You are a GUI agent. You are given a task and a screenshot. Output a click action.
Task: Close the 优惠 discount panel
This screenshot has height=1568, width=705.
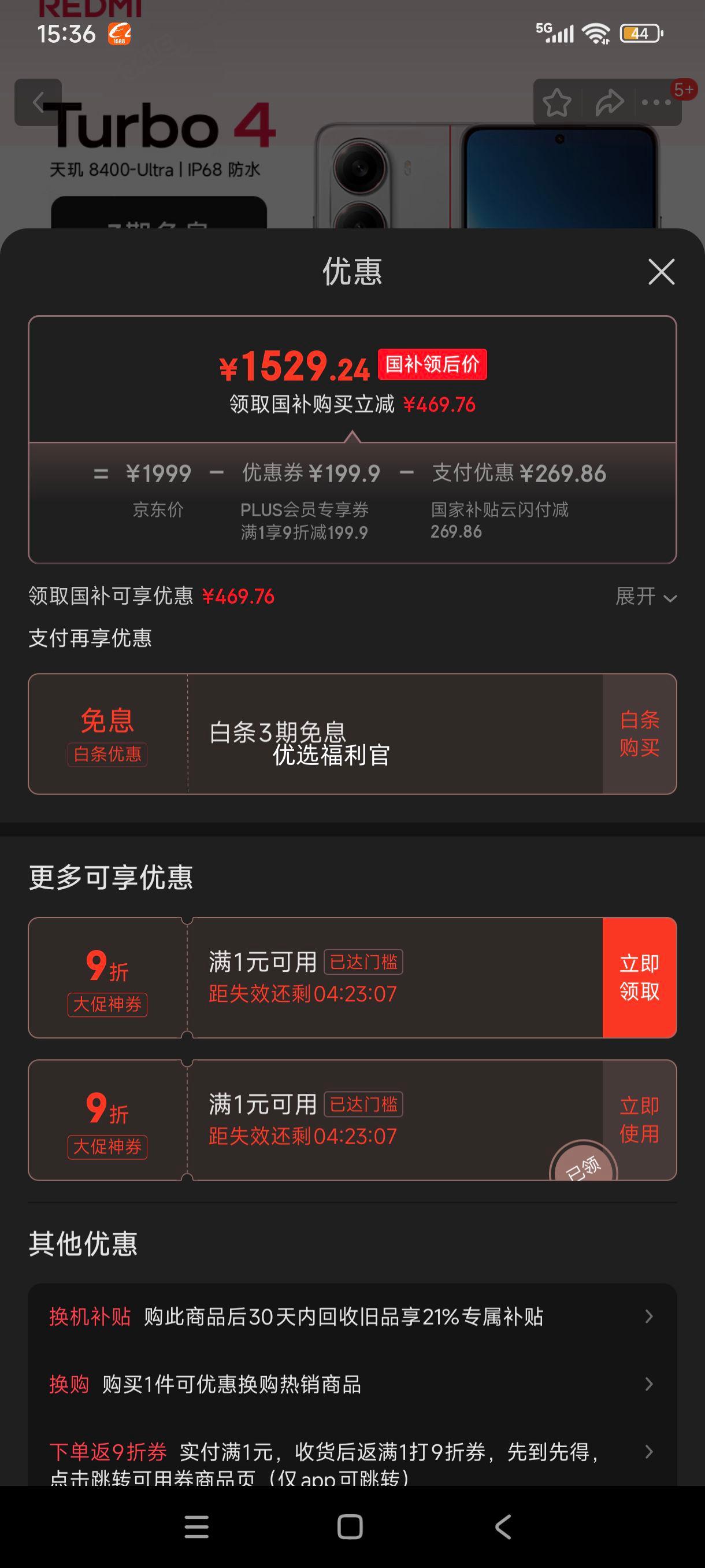click(661, 272)
